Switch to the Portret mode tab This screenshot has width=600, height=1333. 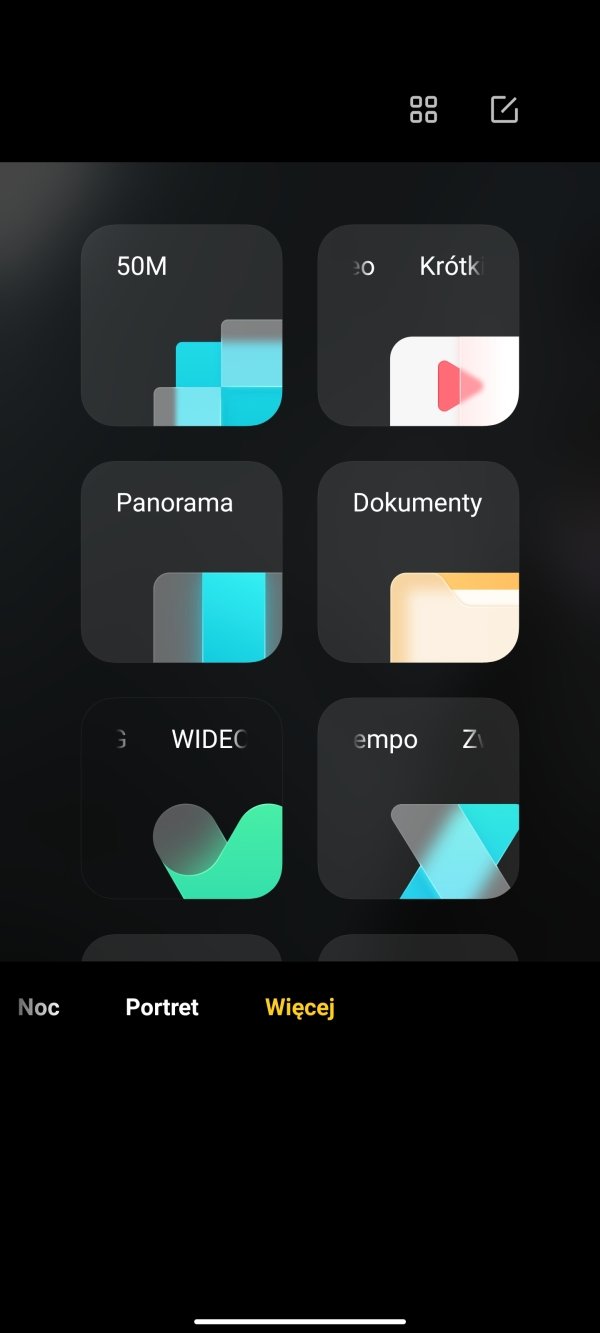[162, 1007]
